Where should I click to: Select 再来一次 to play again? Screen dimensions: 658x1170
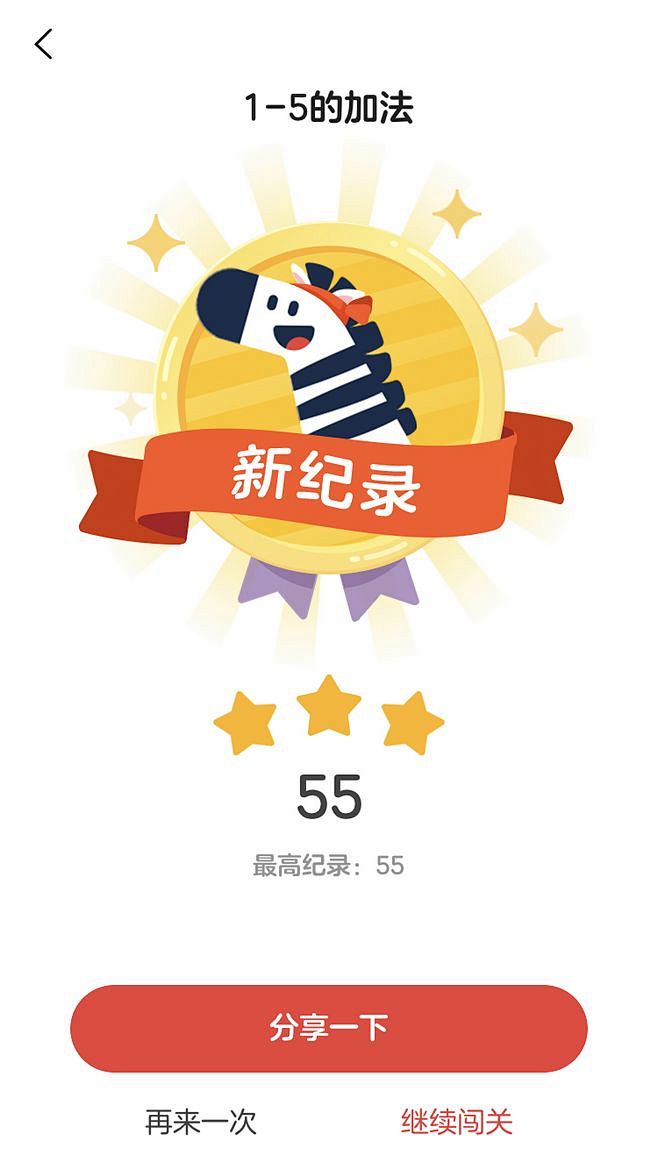click(201, 1121)
